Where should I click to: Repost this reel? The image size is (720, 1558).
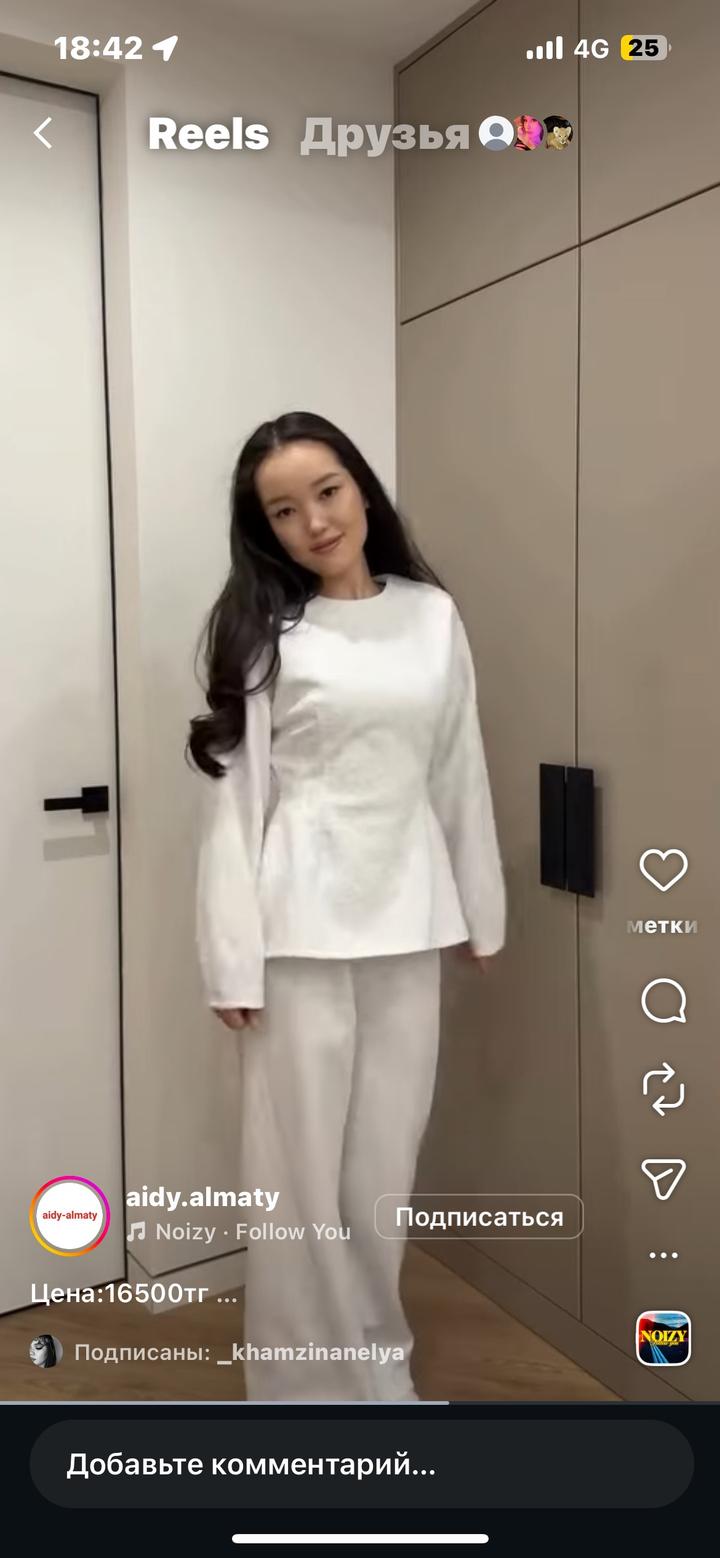[663, 1090]
